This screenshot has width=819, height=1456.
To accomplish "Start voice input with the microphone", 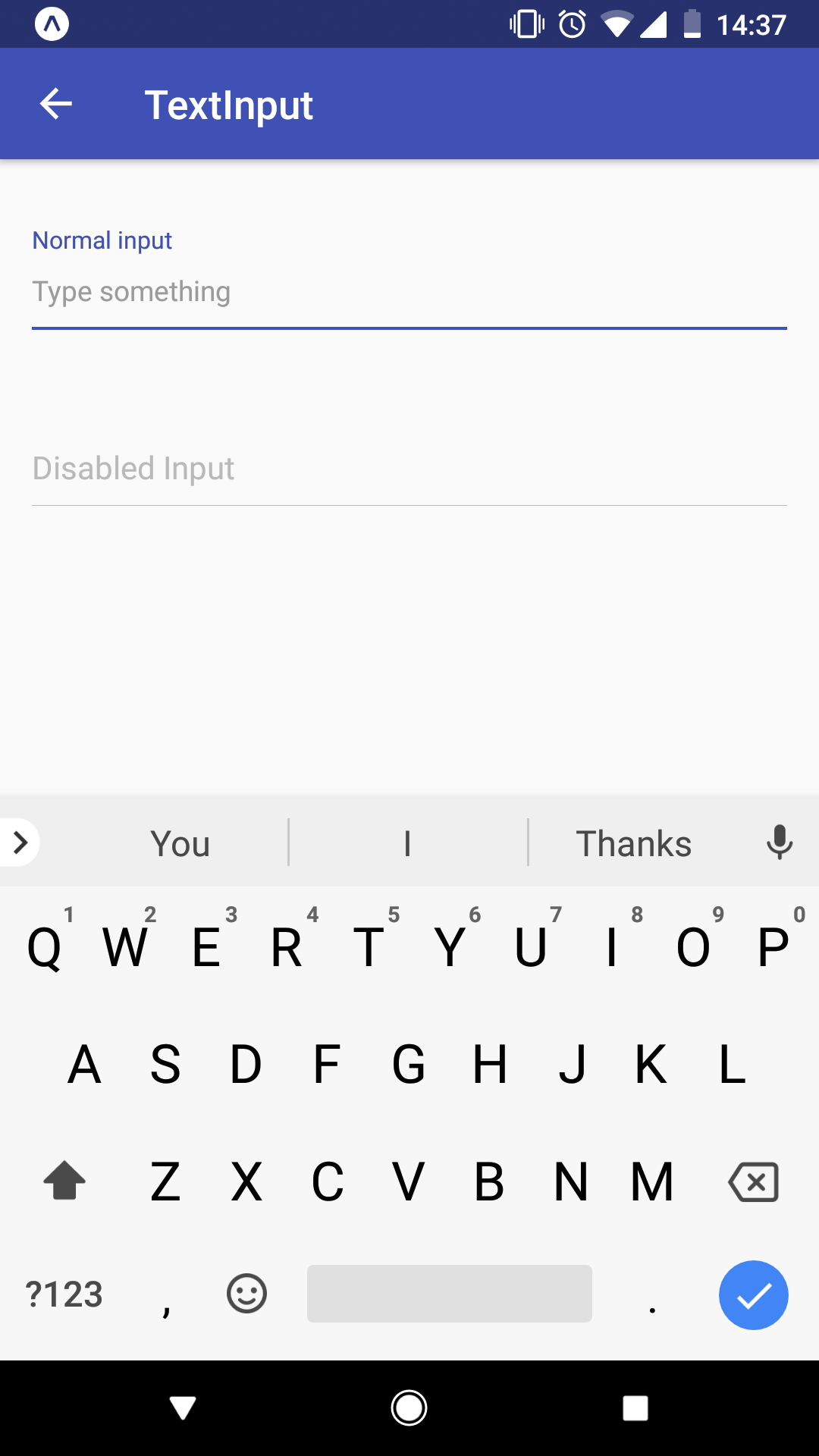I will click(779, 842).
